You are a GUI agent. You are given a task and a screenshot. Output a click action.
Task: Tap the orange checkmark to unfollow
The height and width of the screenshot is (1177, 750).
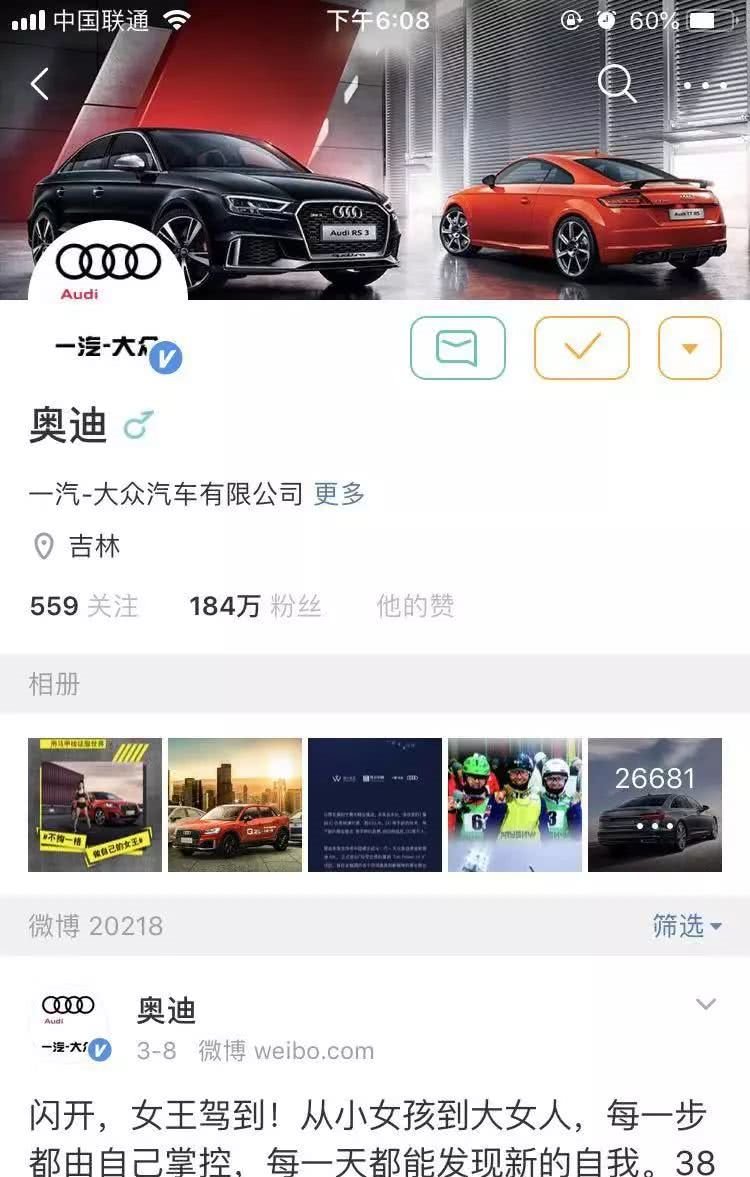(x=580, y=347)
